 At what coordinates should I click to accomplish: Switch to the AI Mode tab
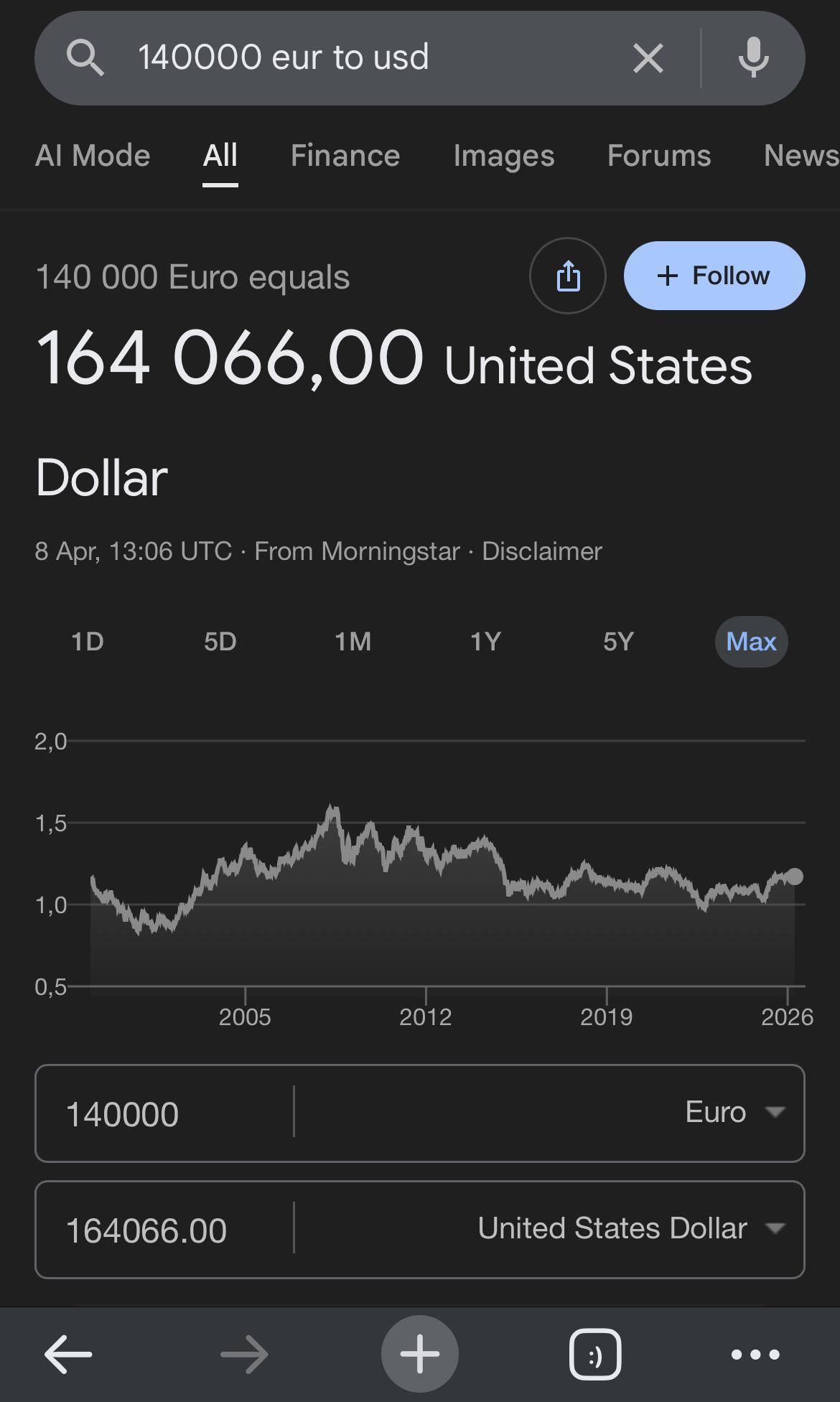(x=93, y=156)
